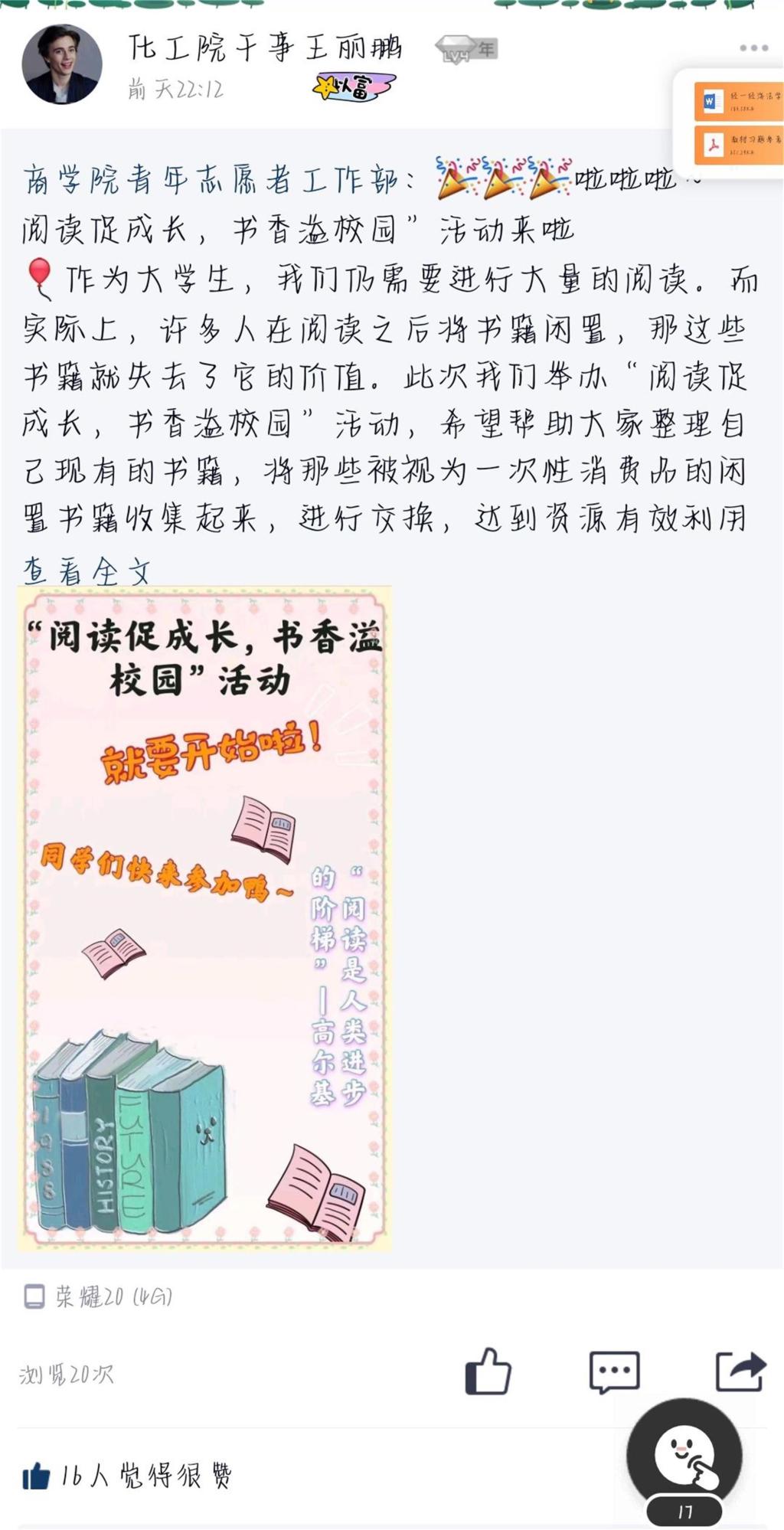Share this post

[x=740, y=1371]
